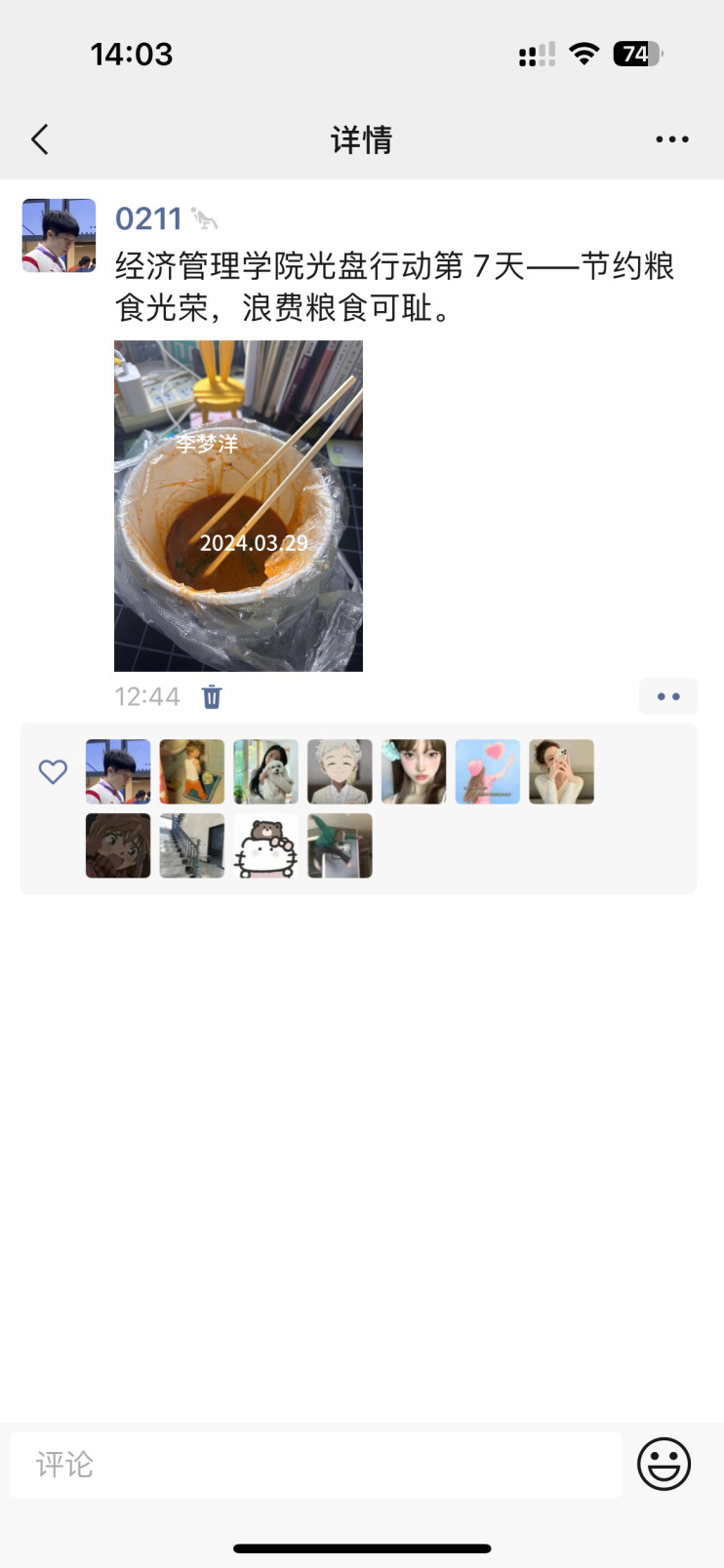This screenshot has height=1568, width=724.
Task: Open the like and comment popup button
Action: click(668, 696)
